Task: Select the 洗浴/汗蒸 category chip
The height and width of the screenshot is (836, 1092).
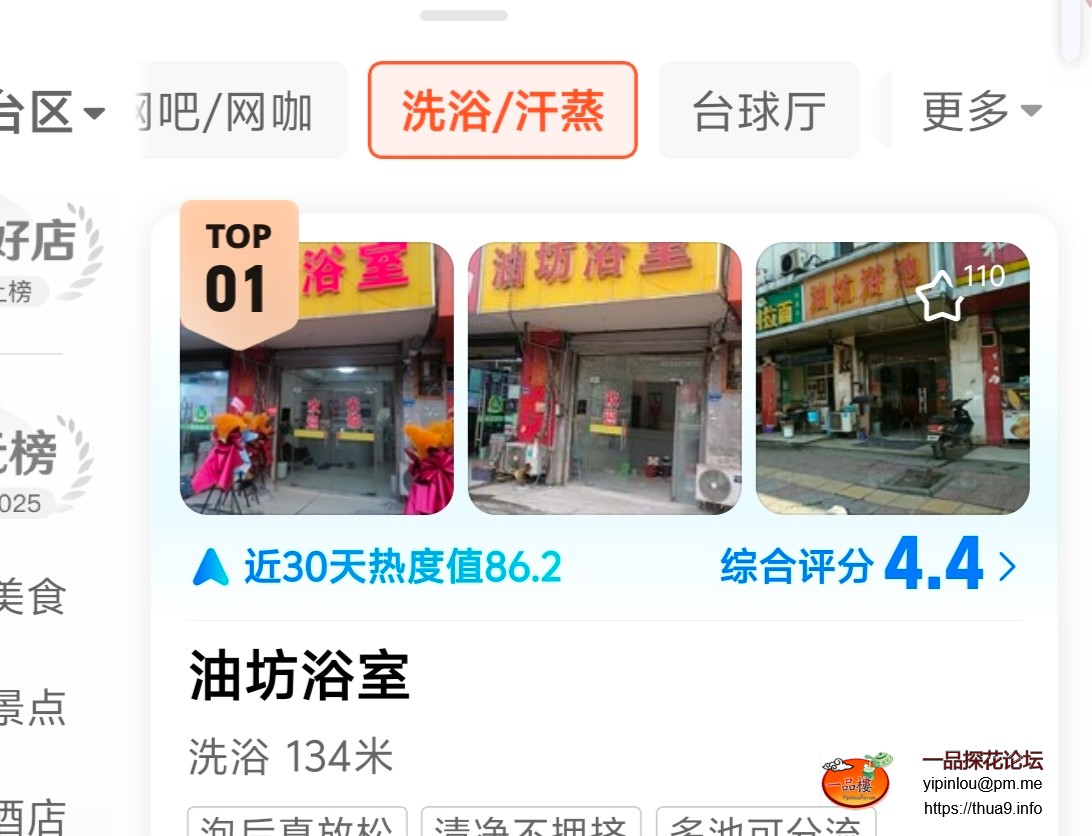Action: (503, 111)
